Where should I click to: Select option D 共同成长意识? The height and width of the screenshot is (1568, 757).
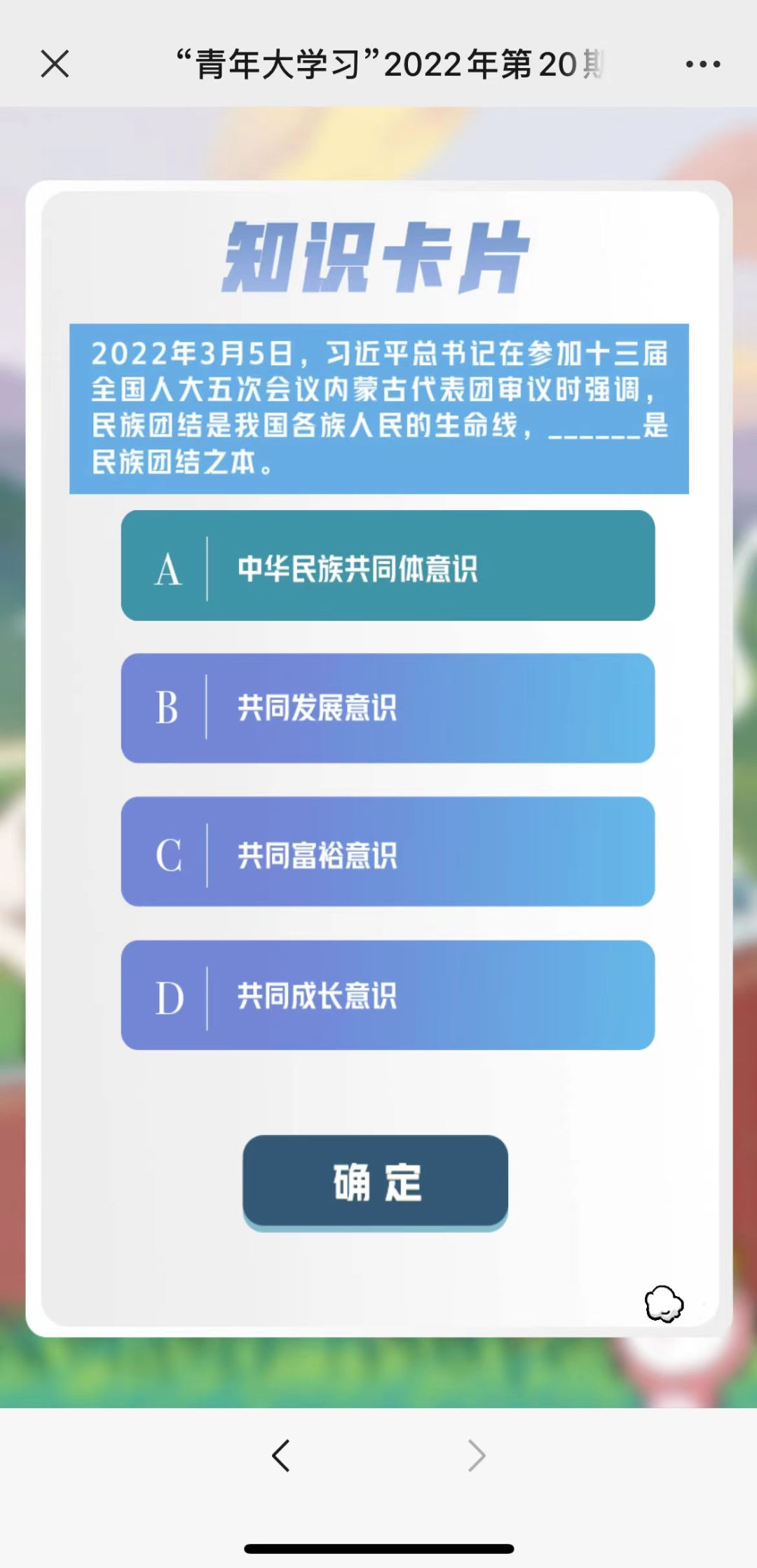point(388,995)
